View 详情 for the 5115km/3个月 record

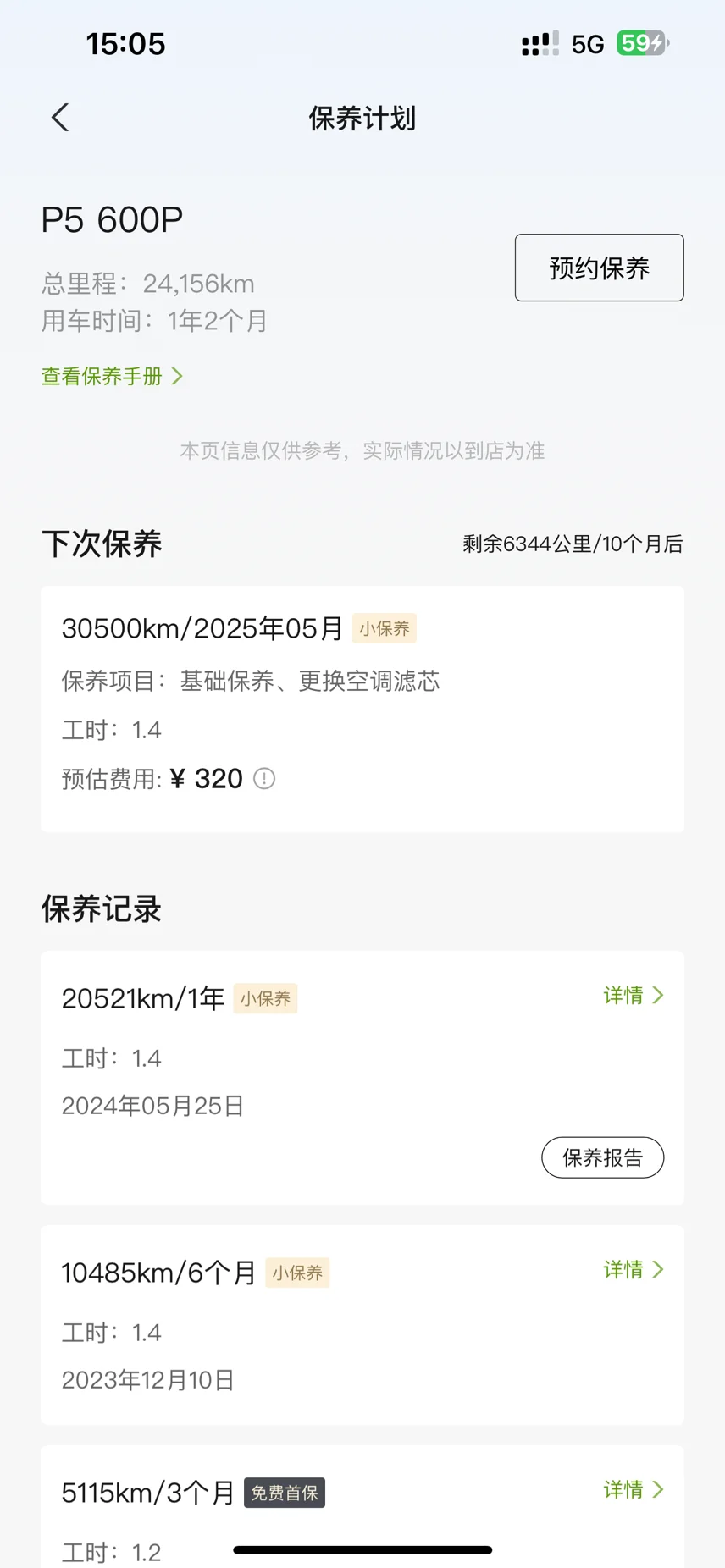click(633, 1490)
